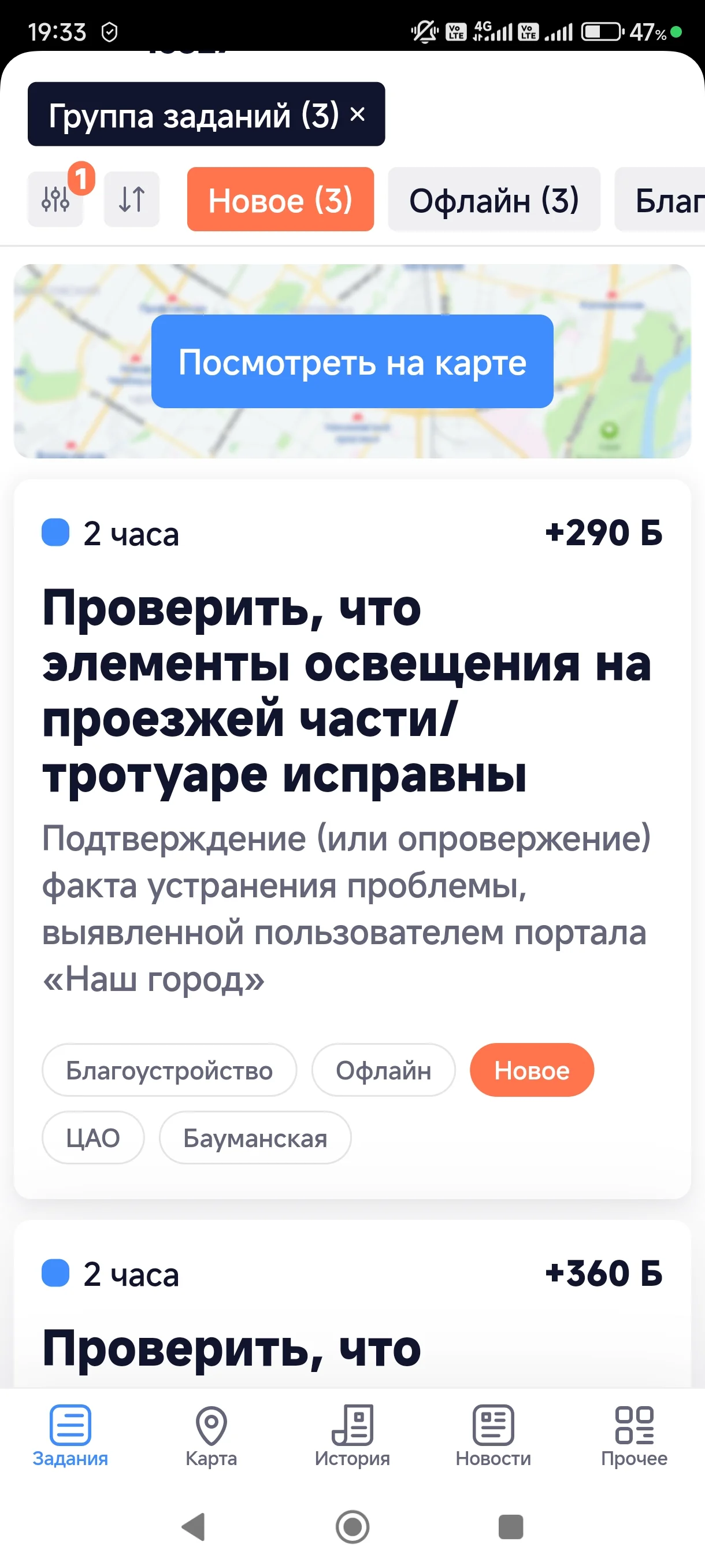
Task: Switch to the Карта tab
Action: 211,1435
